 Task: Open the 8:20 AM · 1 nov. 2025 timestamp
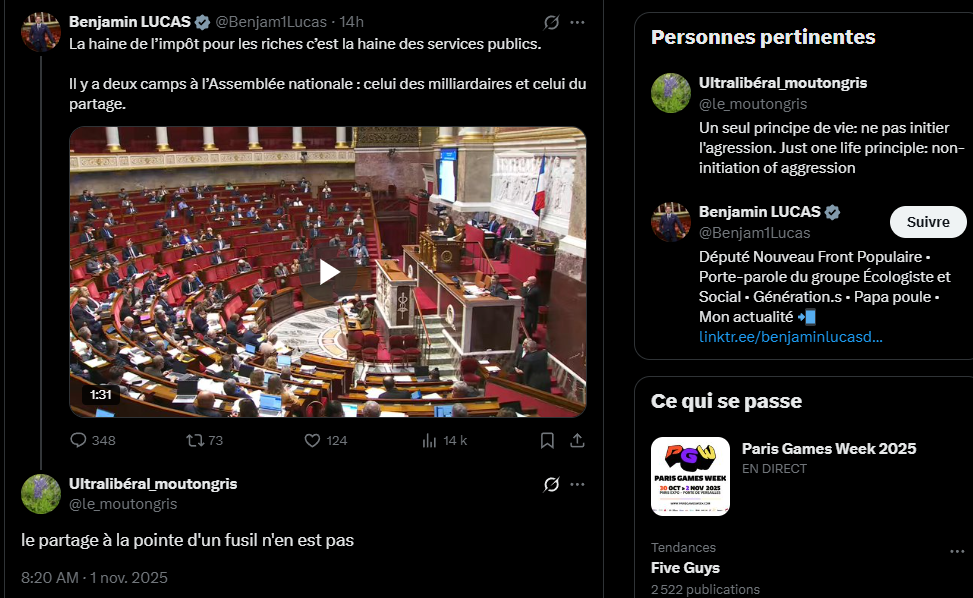94,578
